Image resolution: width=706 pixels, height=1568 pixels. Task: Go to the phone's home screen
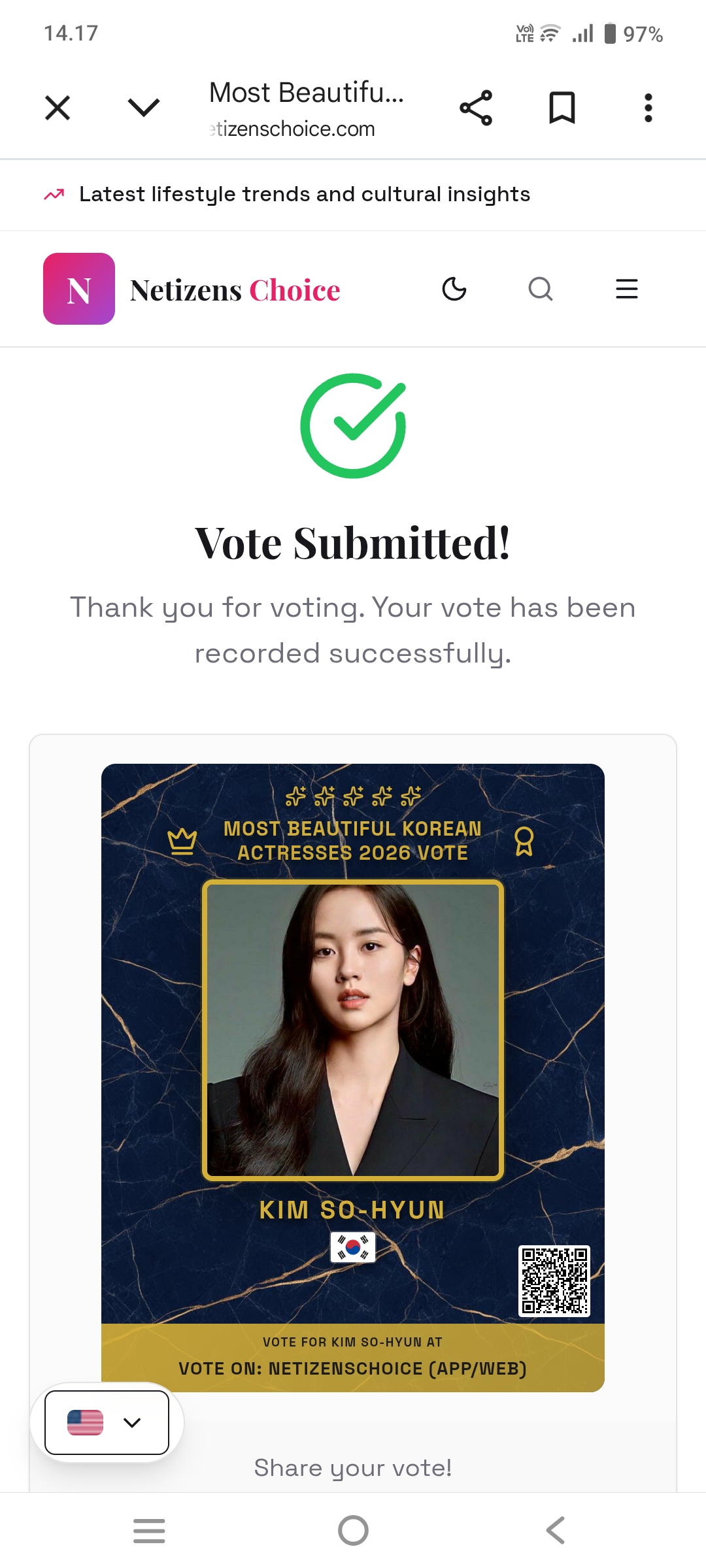click(x=353, y=1530)
